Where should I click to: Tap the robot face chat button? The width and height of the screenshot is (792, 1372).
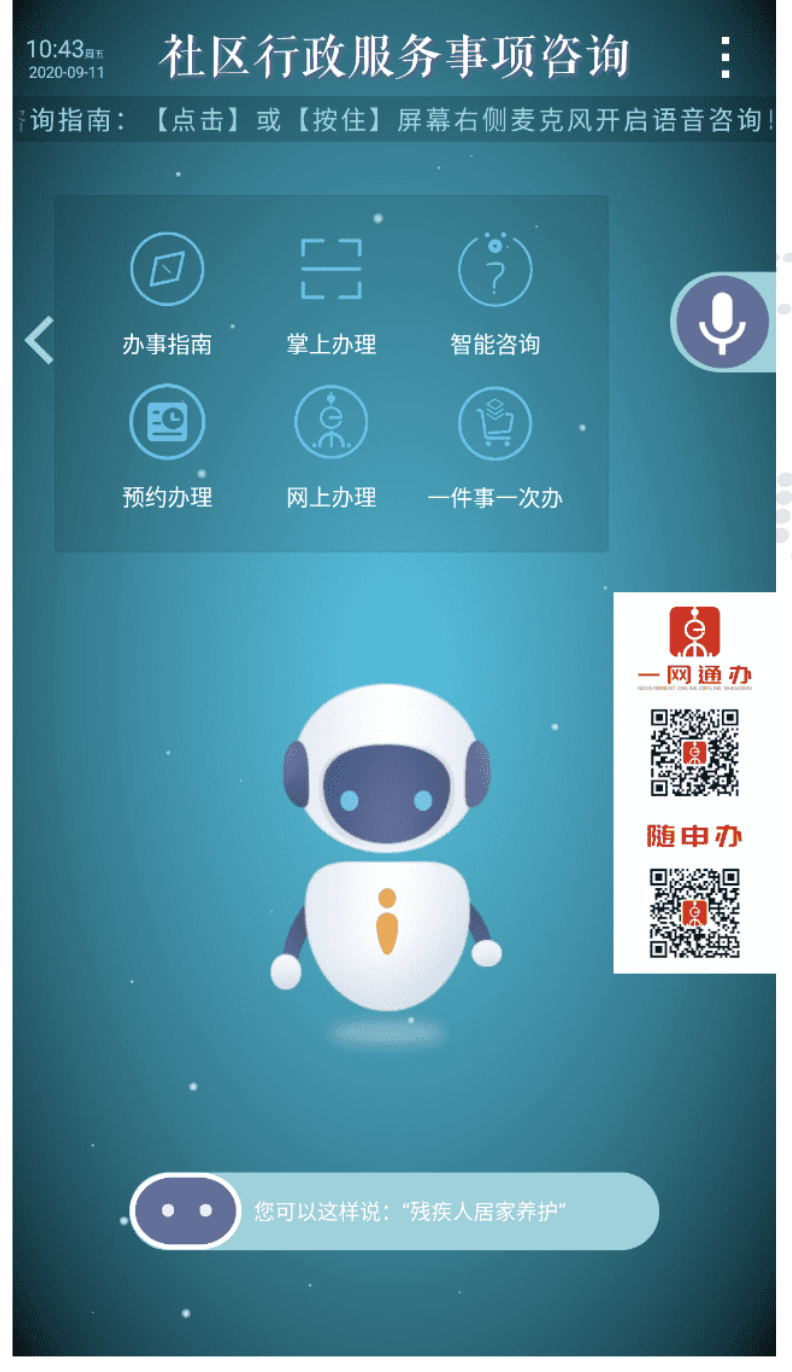tap(187, 1211)
